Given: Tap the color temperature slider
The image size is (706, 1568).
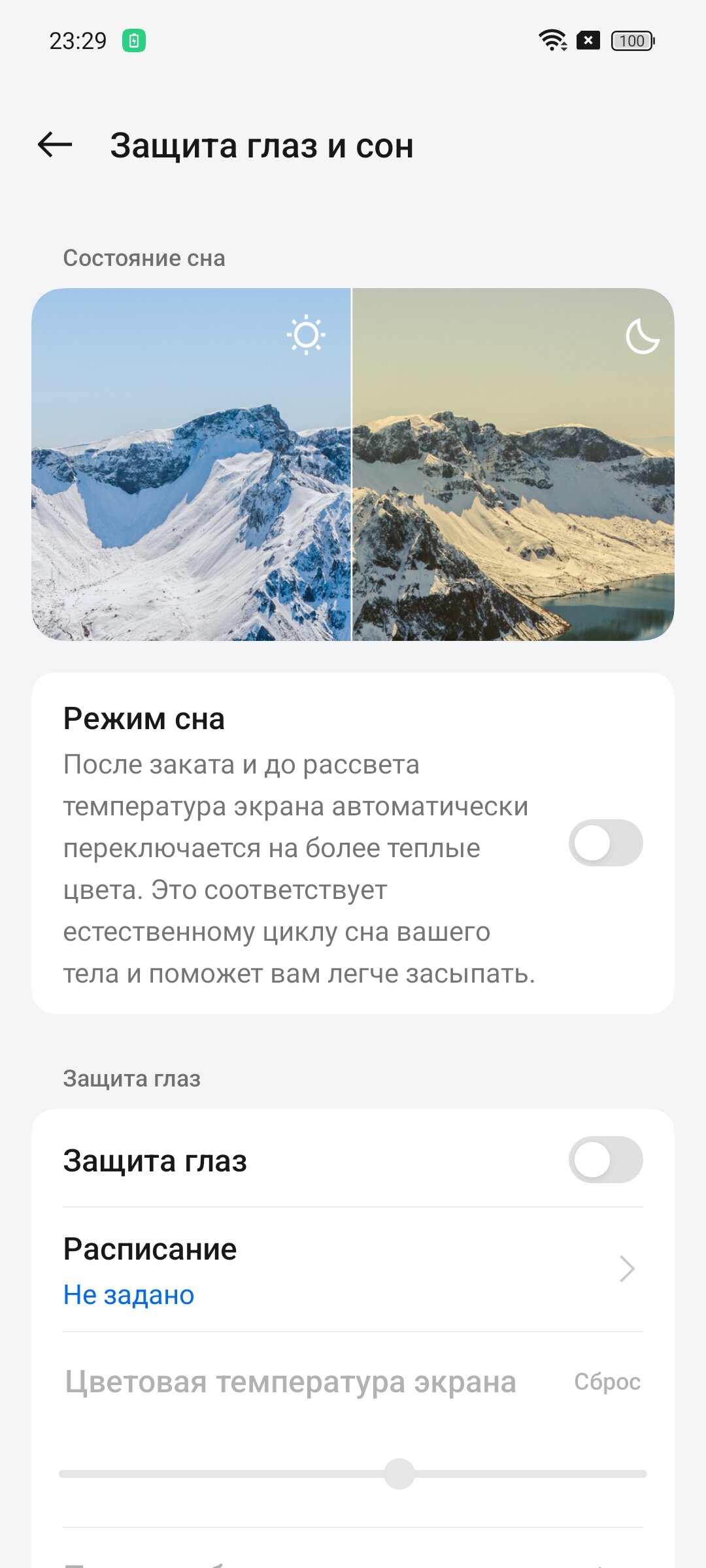Looking at the screenshot, I should 353,1474.
